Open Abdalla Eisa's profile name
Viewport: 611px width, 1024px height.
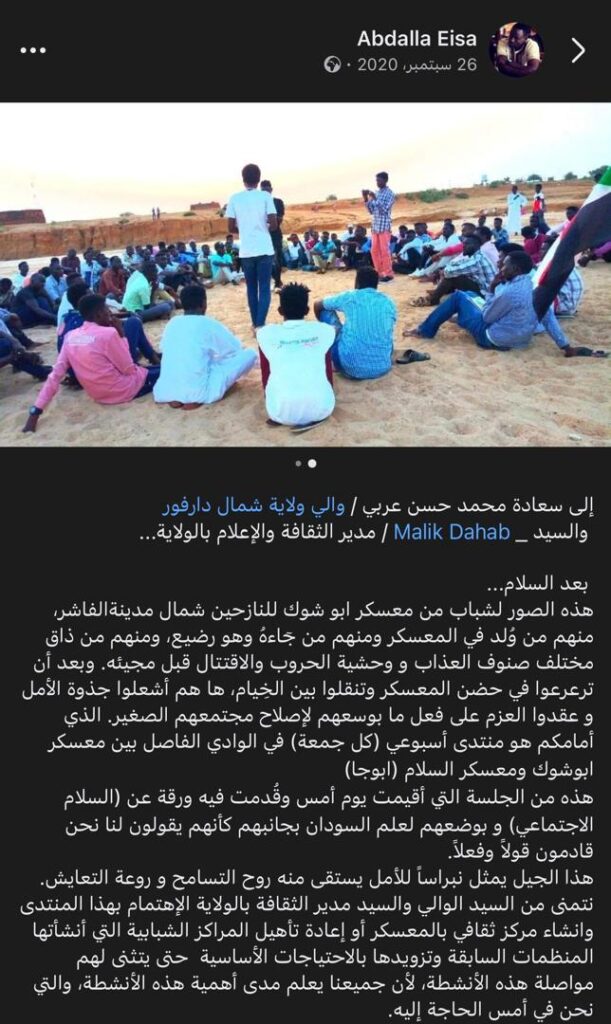click(417, 39)
